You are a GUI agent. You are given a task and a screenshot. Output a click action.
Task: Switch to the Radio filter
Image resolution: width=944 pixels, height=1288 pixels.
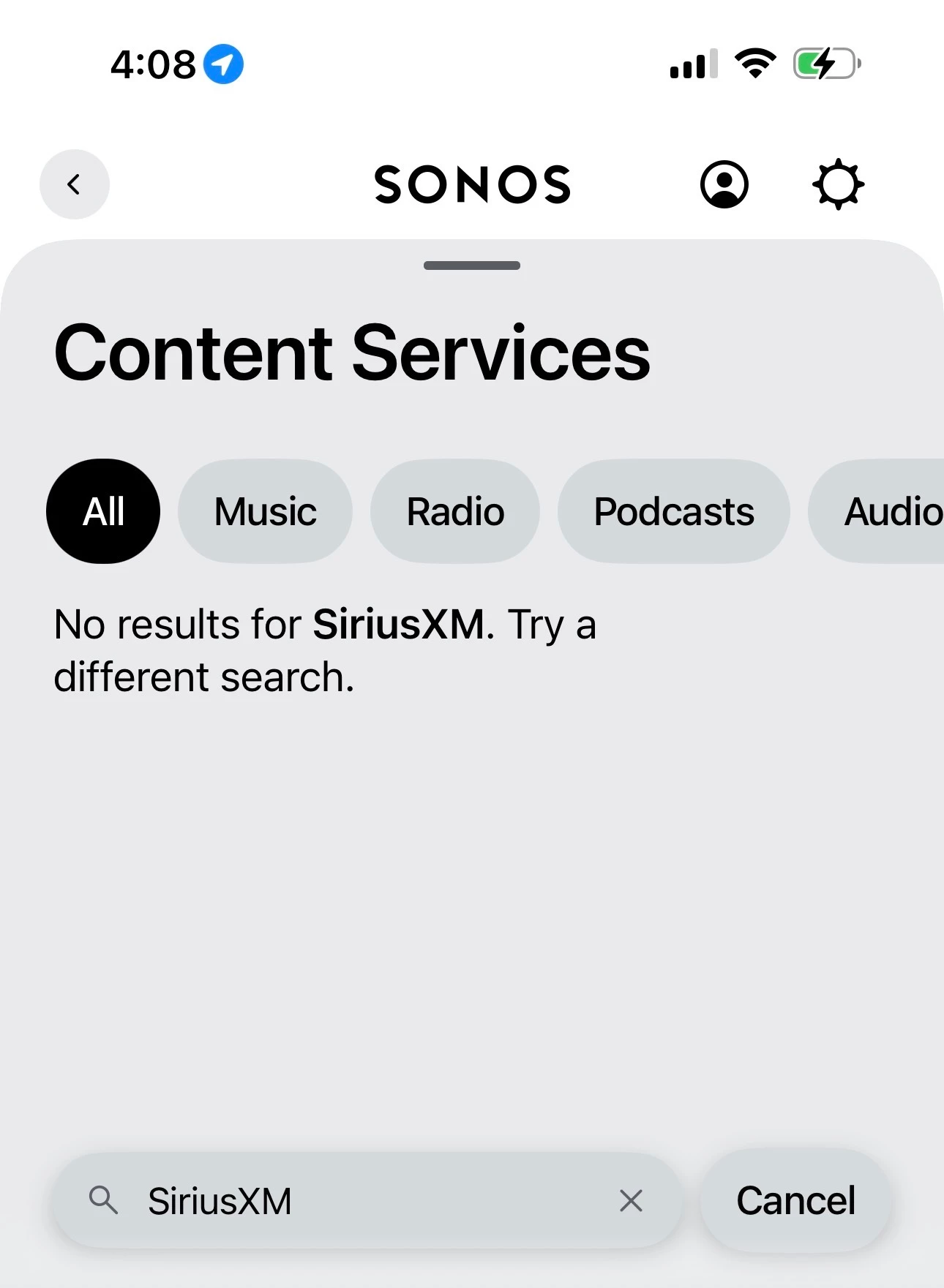click(x=455, y=511)
